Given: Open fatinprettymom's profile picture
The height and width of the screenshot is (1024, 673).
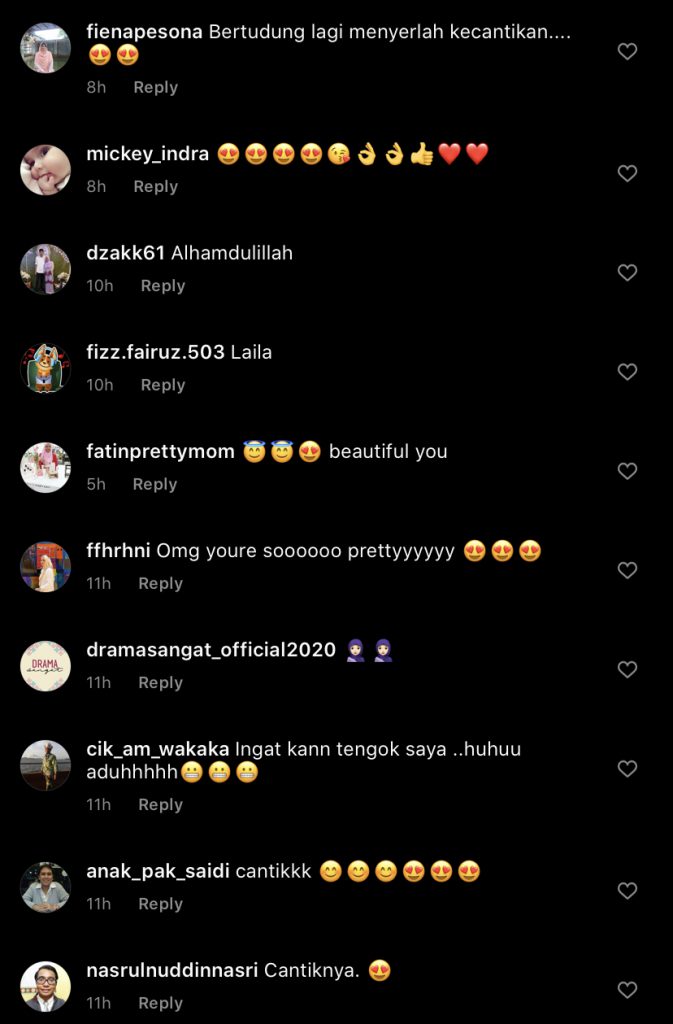Looking at the screenshot, I should pyautogui.click(x=46, y=467).
